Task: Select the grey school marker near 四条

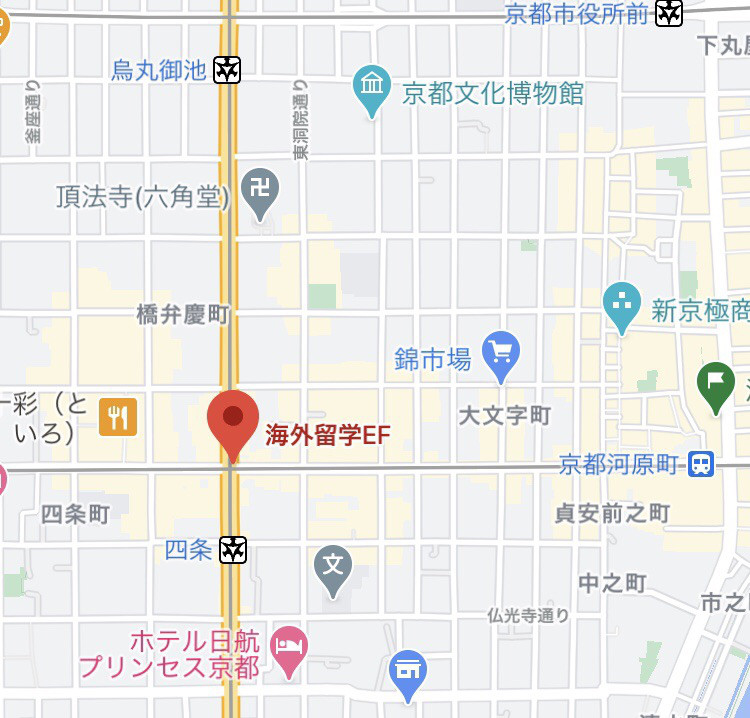Action: pos(334,567)
